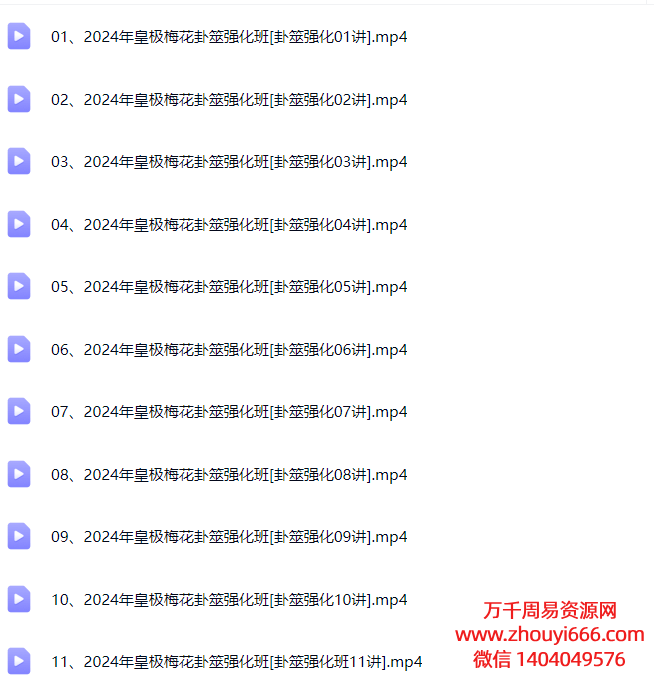Play the 卦筮强化10讲.mp4 video

[229, 600]
